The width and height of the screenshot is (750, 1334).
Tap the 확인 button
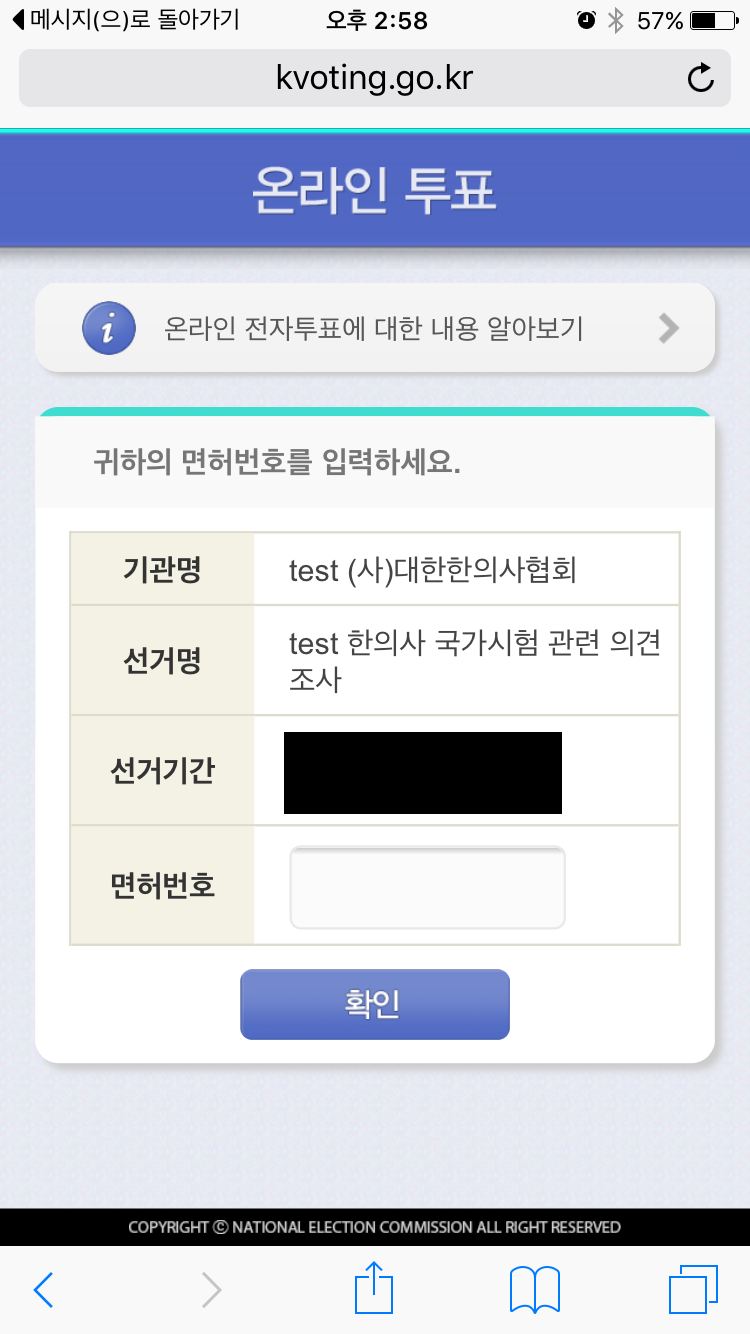tap(375, 1004)
